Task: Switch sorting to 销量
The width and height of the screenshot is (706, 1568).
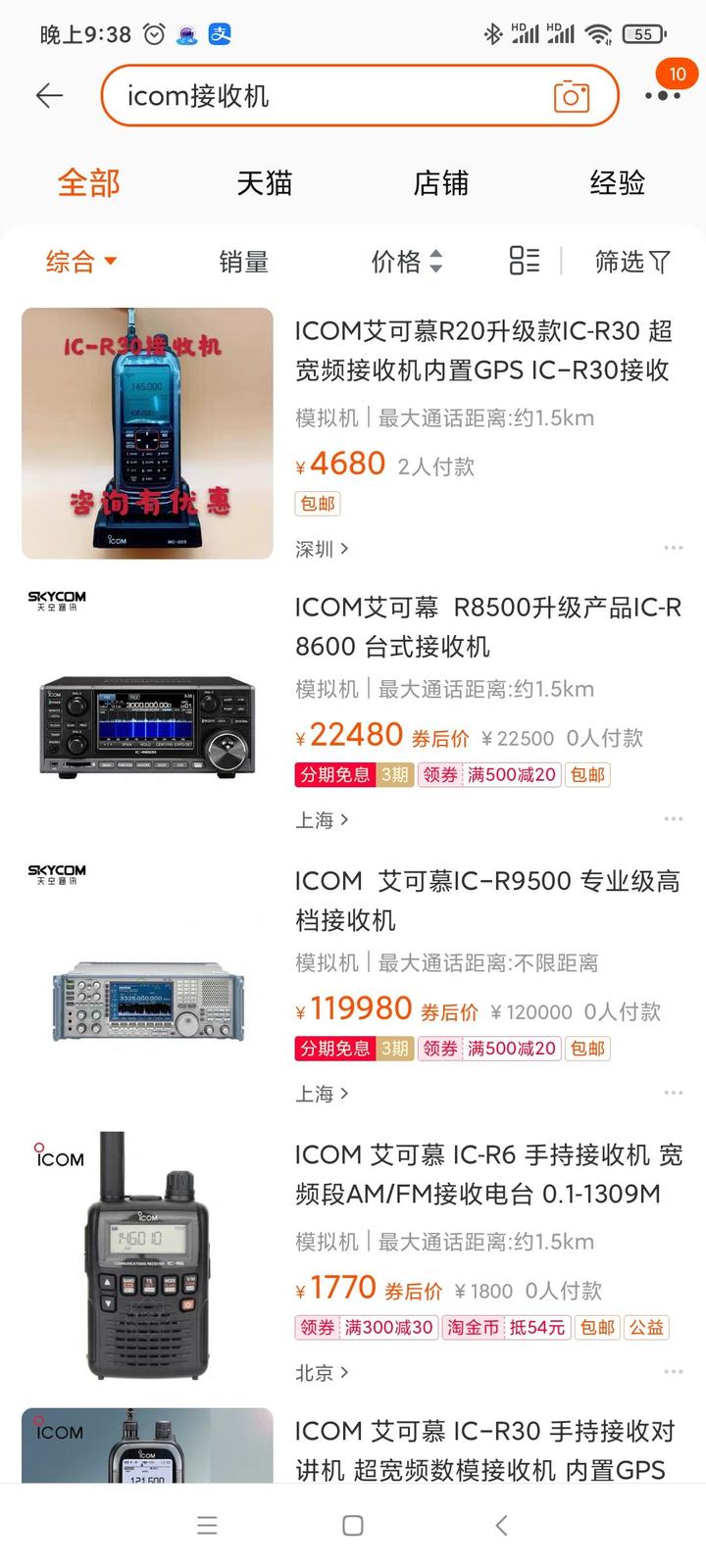Action: [x=243, y=261]
